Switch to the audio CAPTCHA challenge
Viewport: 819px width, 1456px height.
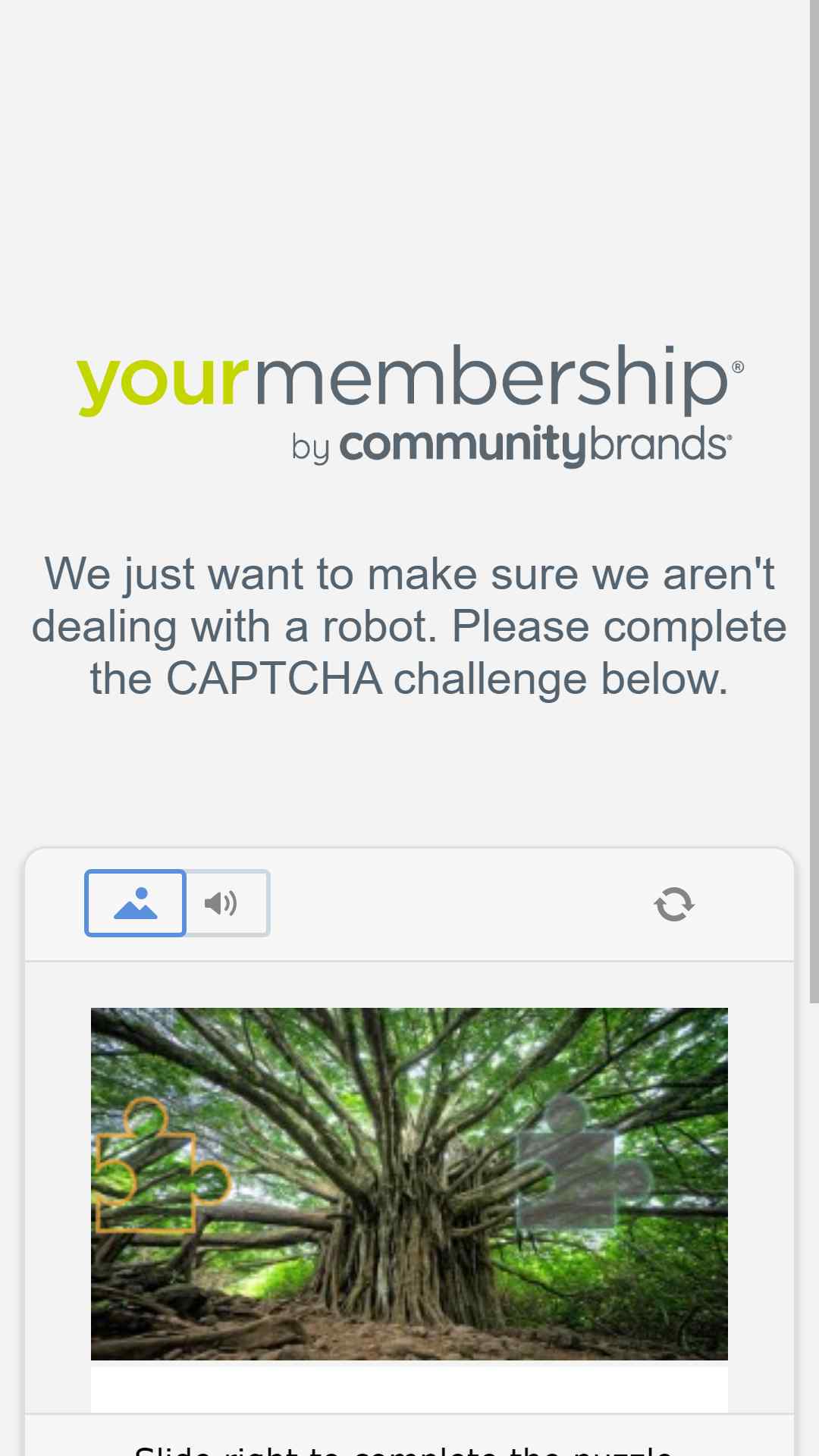(227, 902)
